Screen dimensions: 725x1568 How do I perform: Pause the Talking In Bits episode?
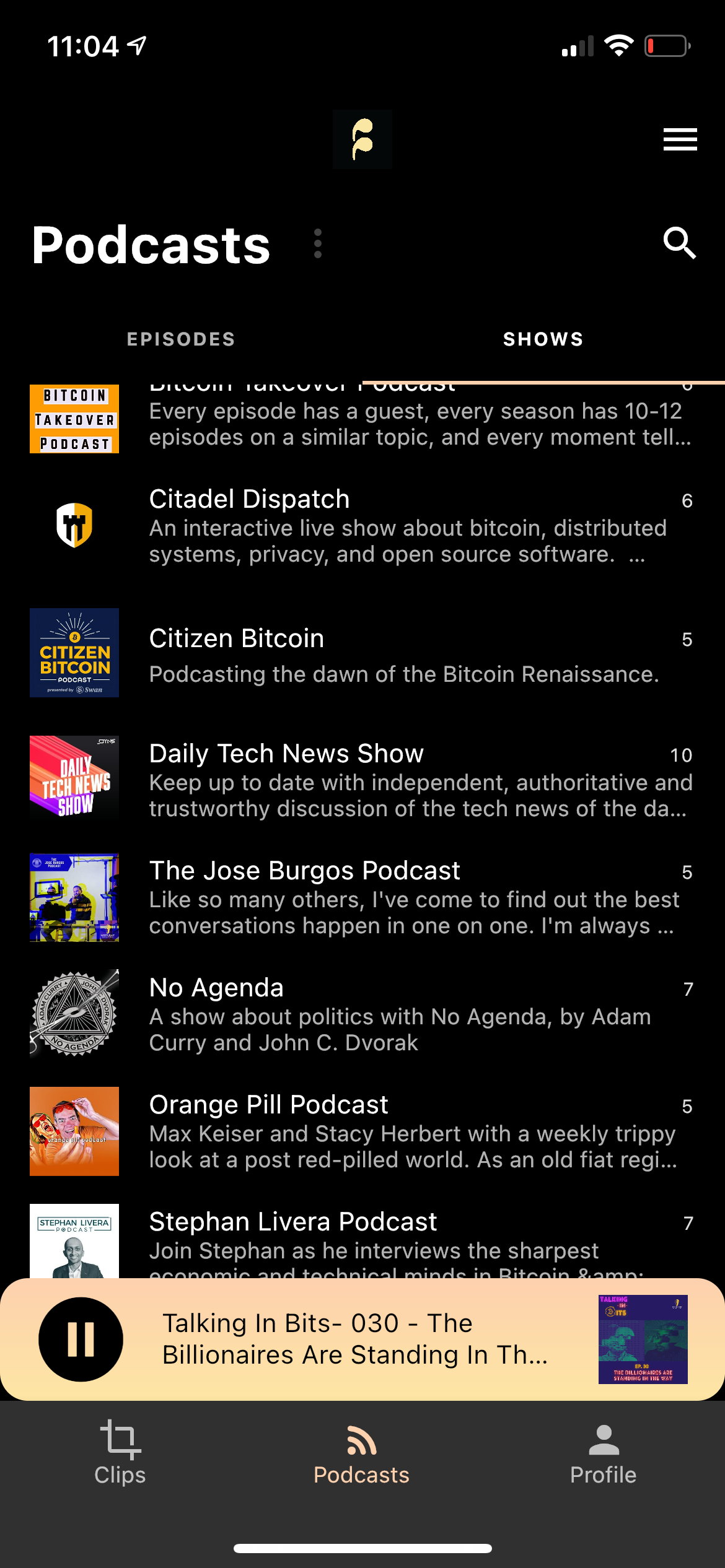tap(81, 1339)
